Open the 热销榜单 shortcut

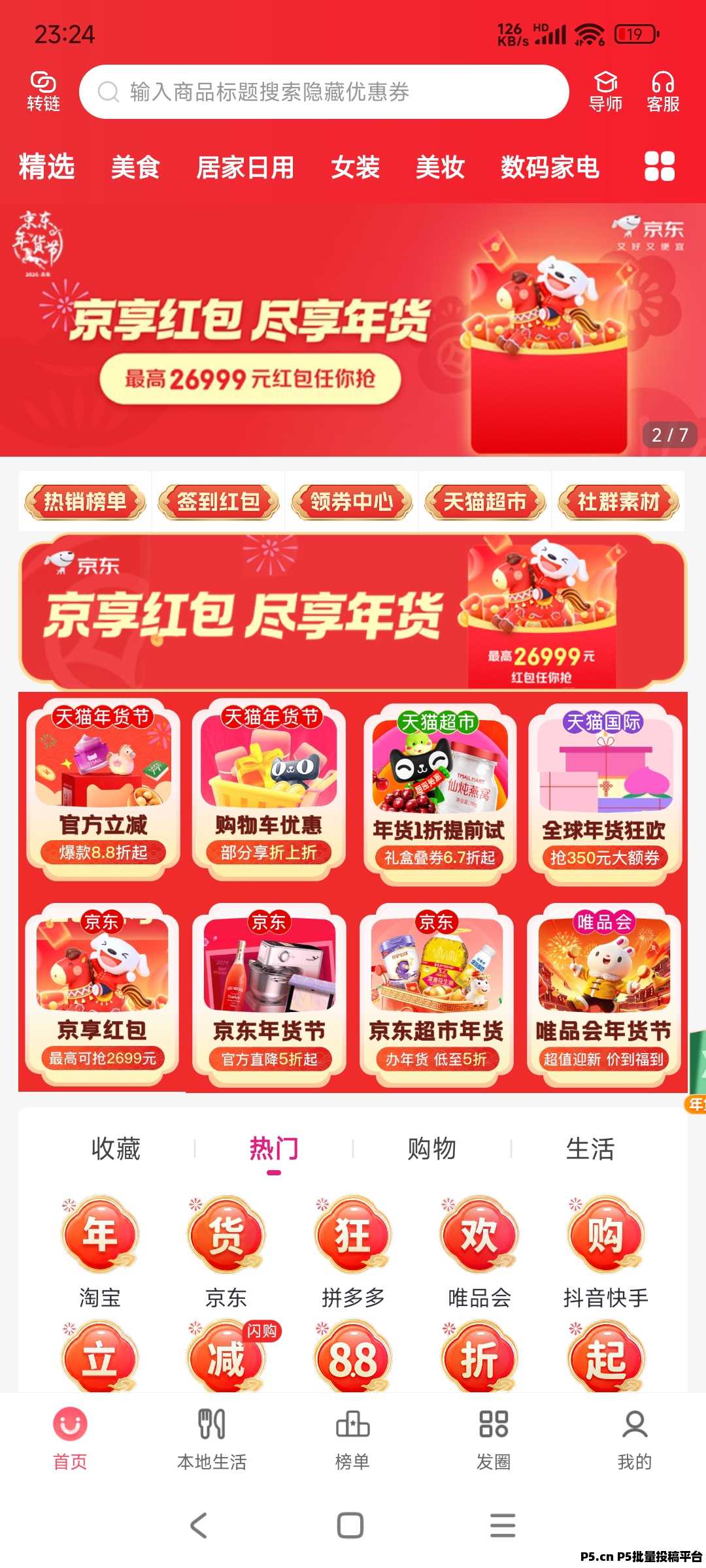coord(85,502)
